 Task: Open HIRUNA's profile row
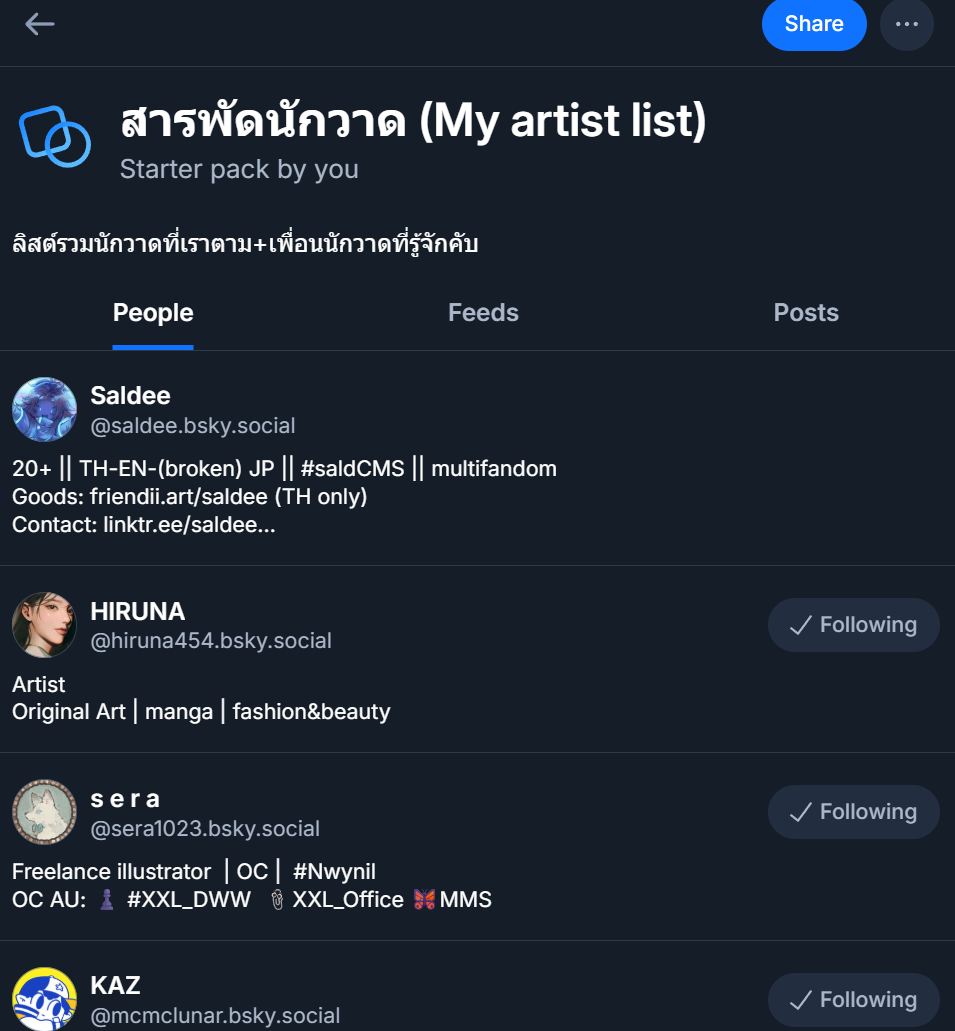(138, 611)
